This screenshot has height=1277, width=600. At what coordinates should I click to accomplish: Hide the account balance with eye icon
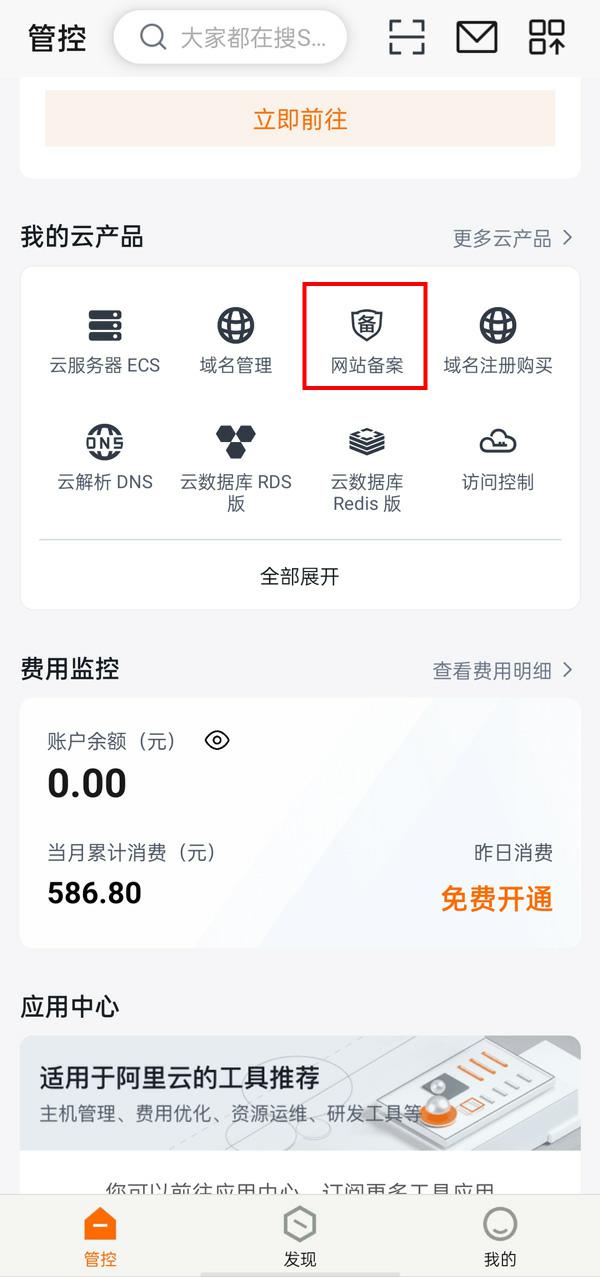pos(217,741)
